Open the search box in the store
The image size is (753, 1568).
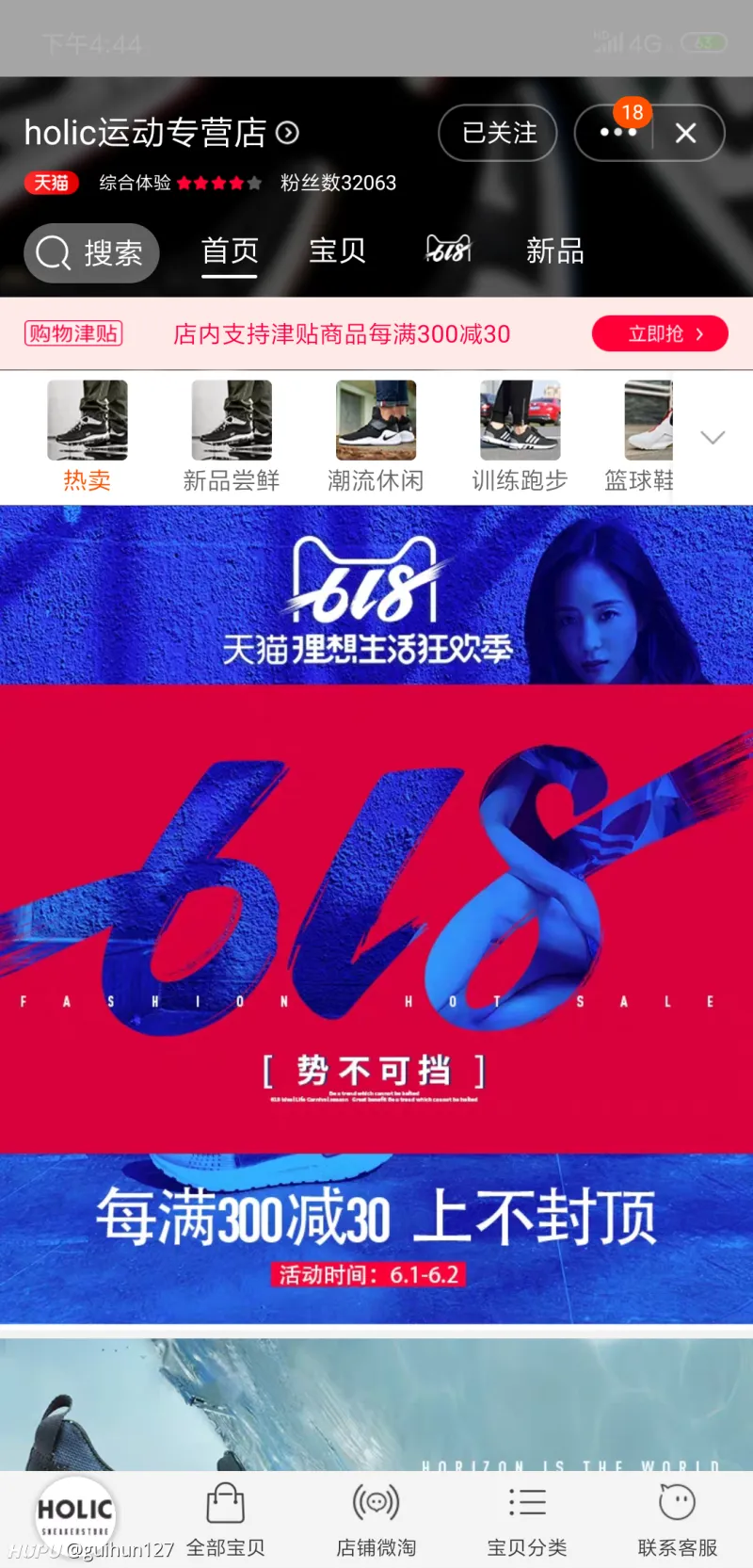(91, 252)
